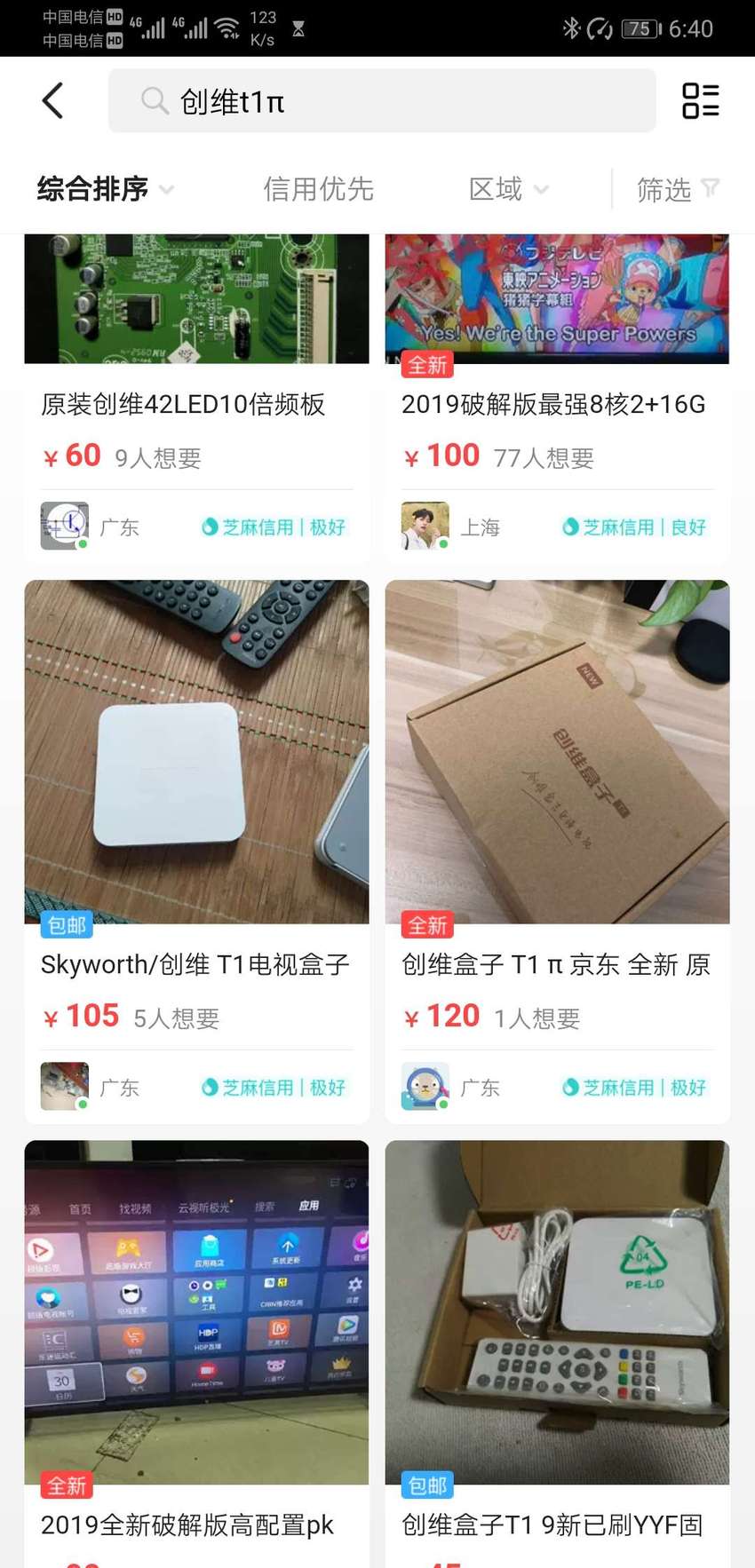
Task: Open the 2019全新破解版高配置pk listing
Action: point(196,1353)
